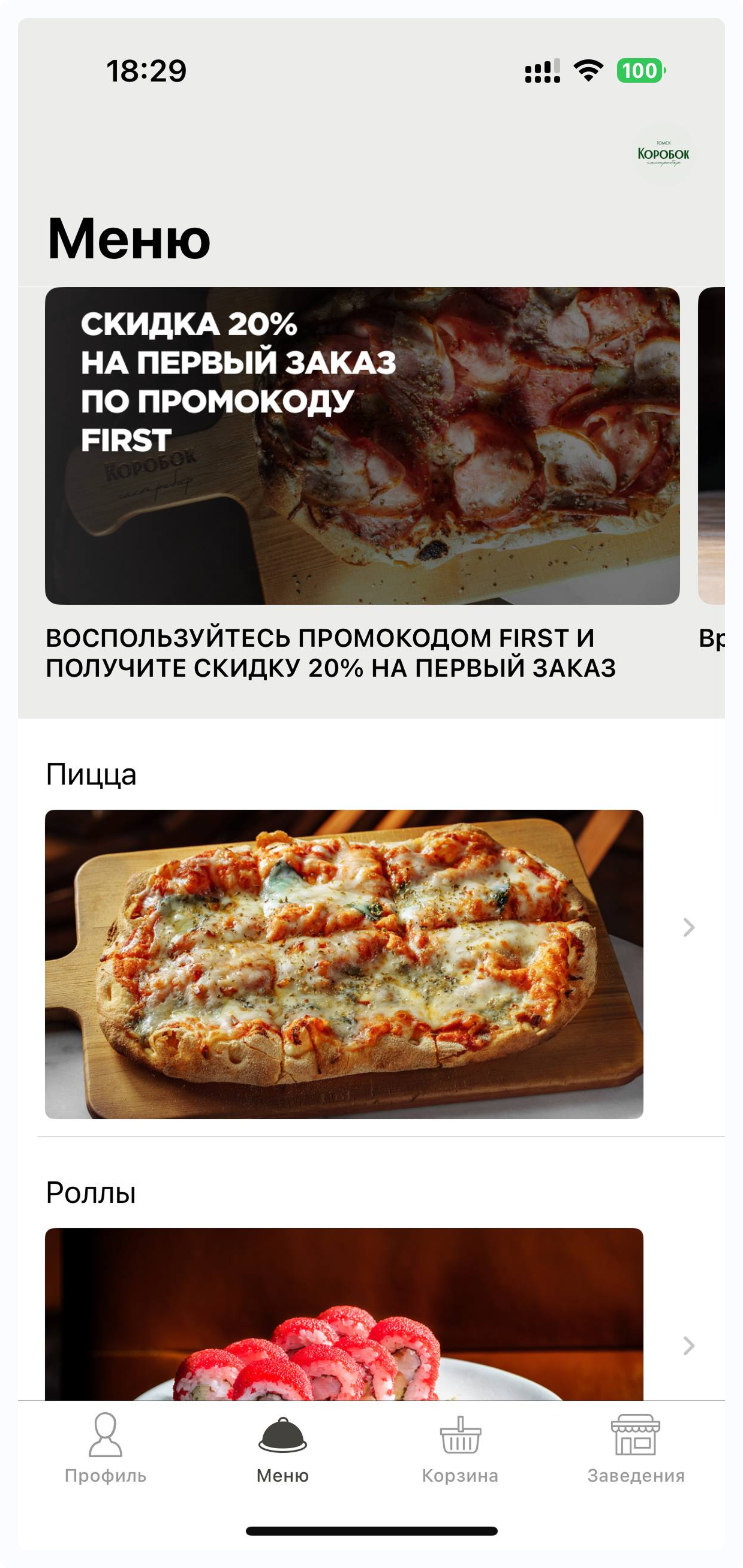Tap the Коробок restaurant logo button
743x1568 pixels.
(x=663, y=154)
